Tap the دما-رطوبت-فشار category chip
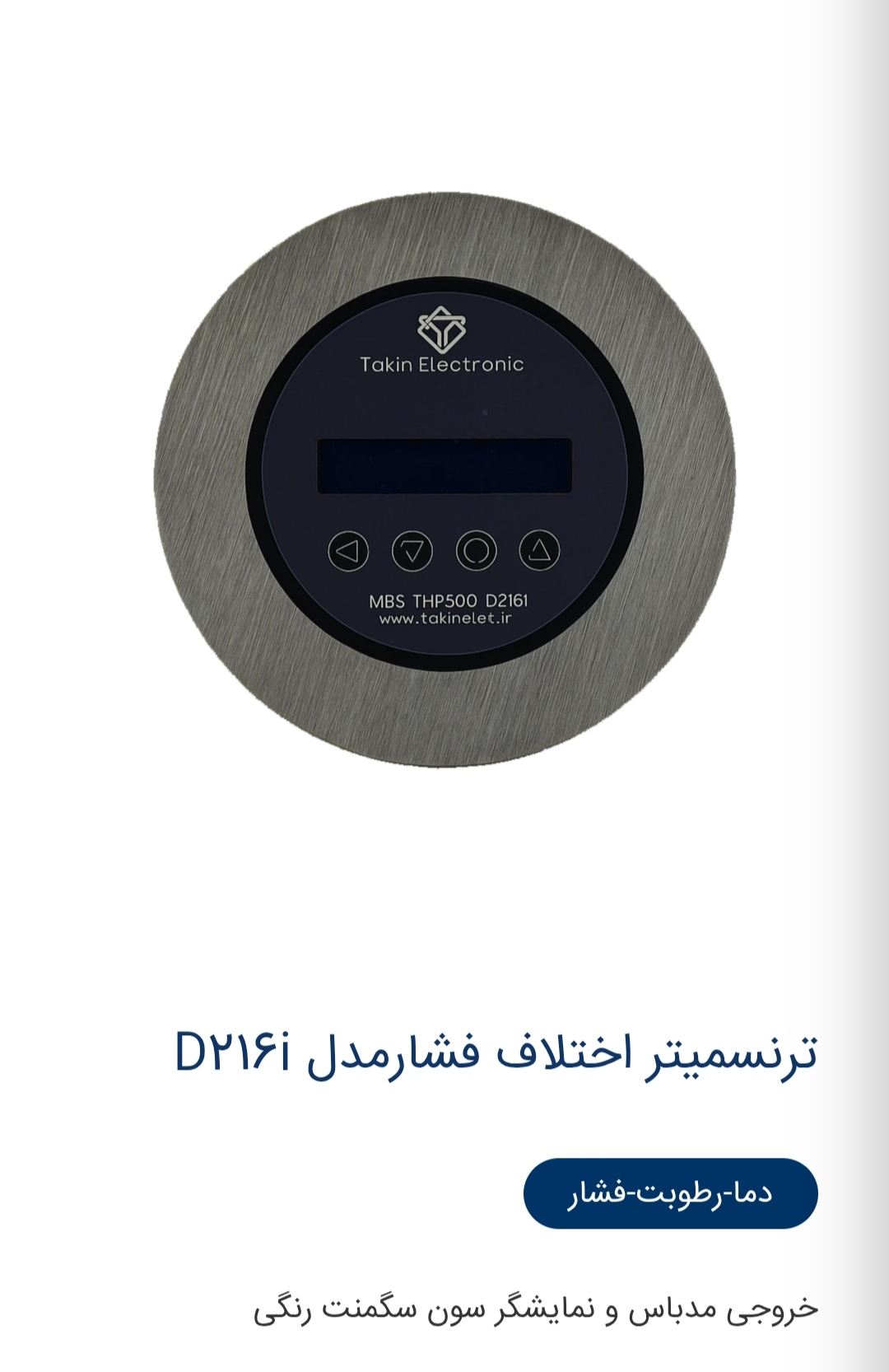This screenshot has width=889, height=1372. click(670, 1193)
